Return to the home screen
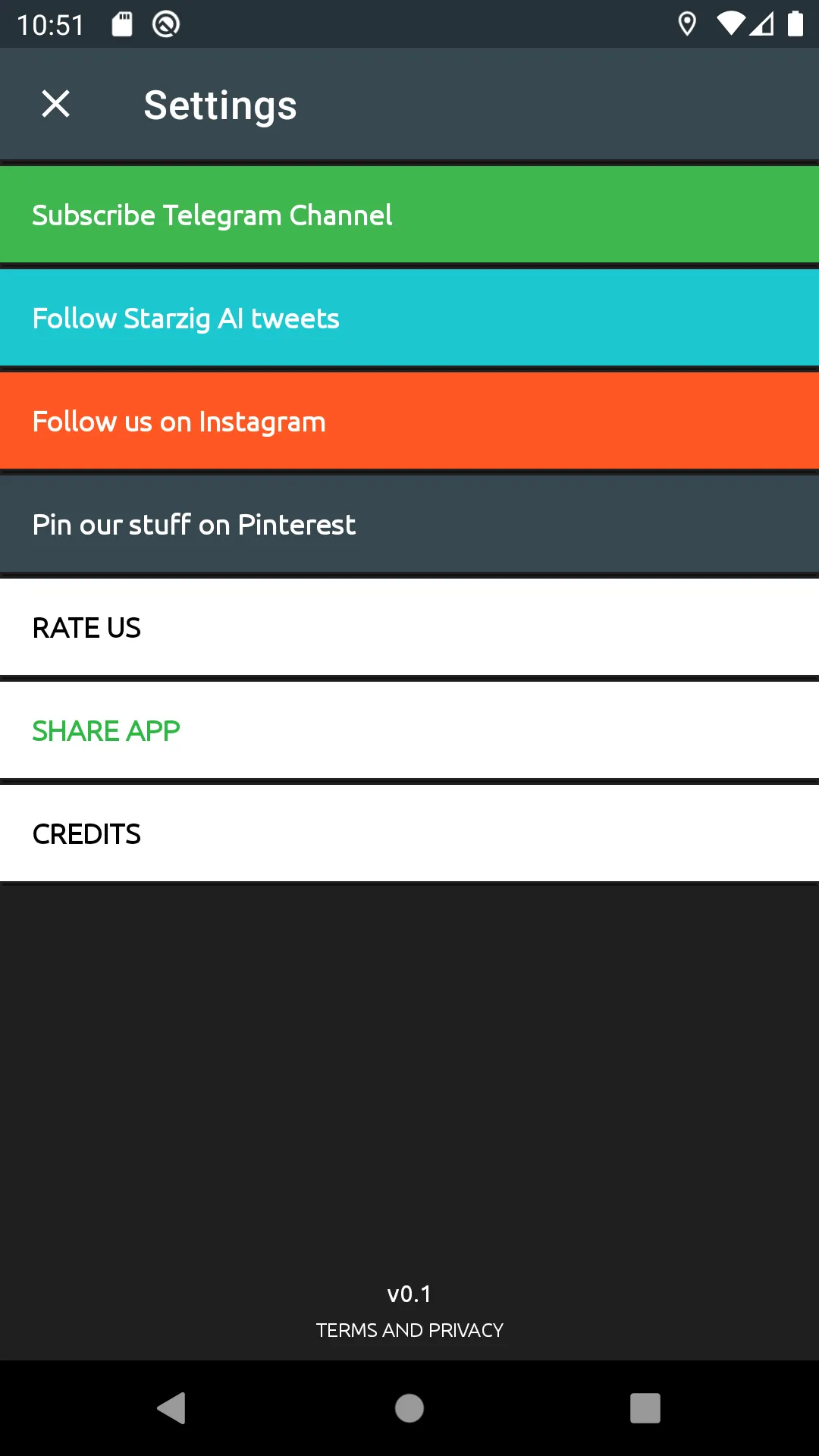 409,1408
